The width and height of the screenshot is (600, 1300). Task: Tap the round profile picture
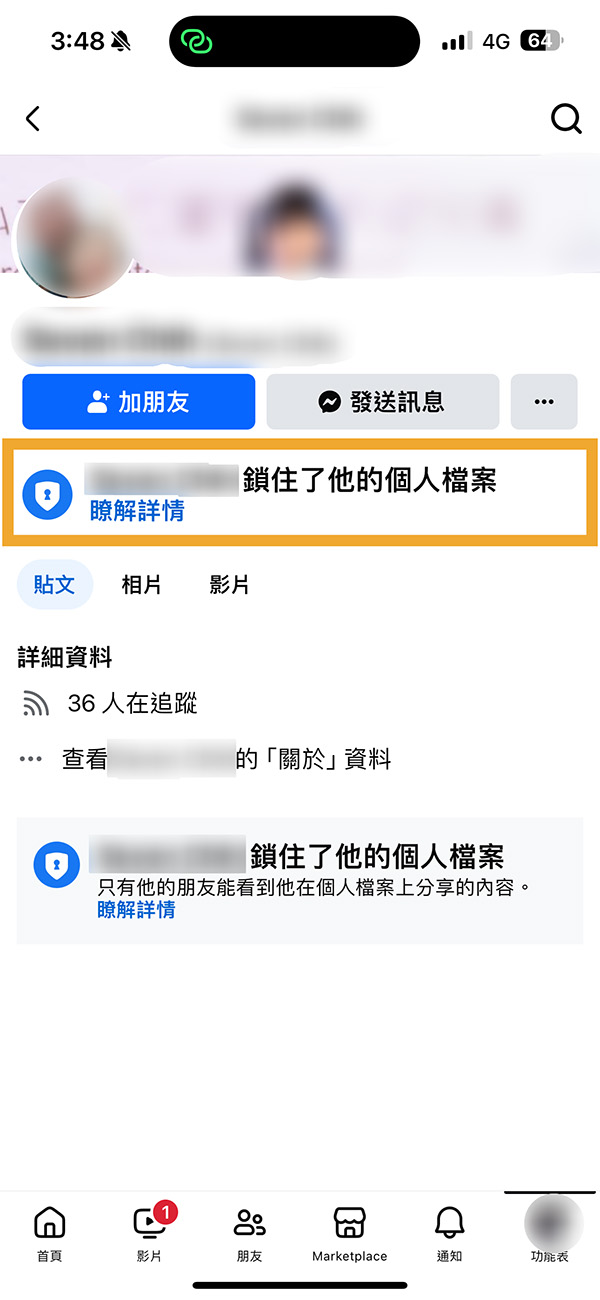point(72,240)
